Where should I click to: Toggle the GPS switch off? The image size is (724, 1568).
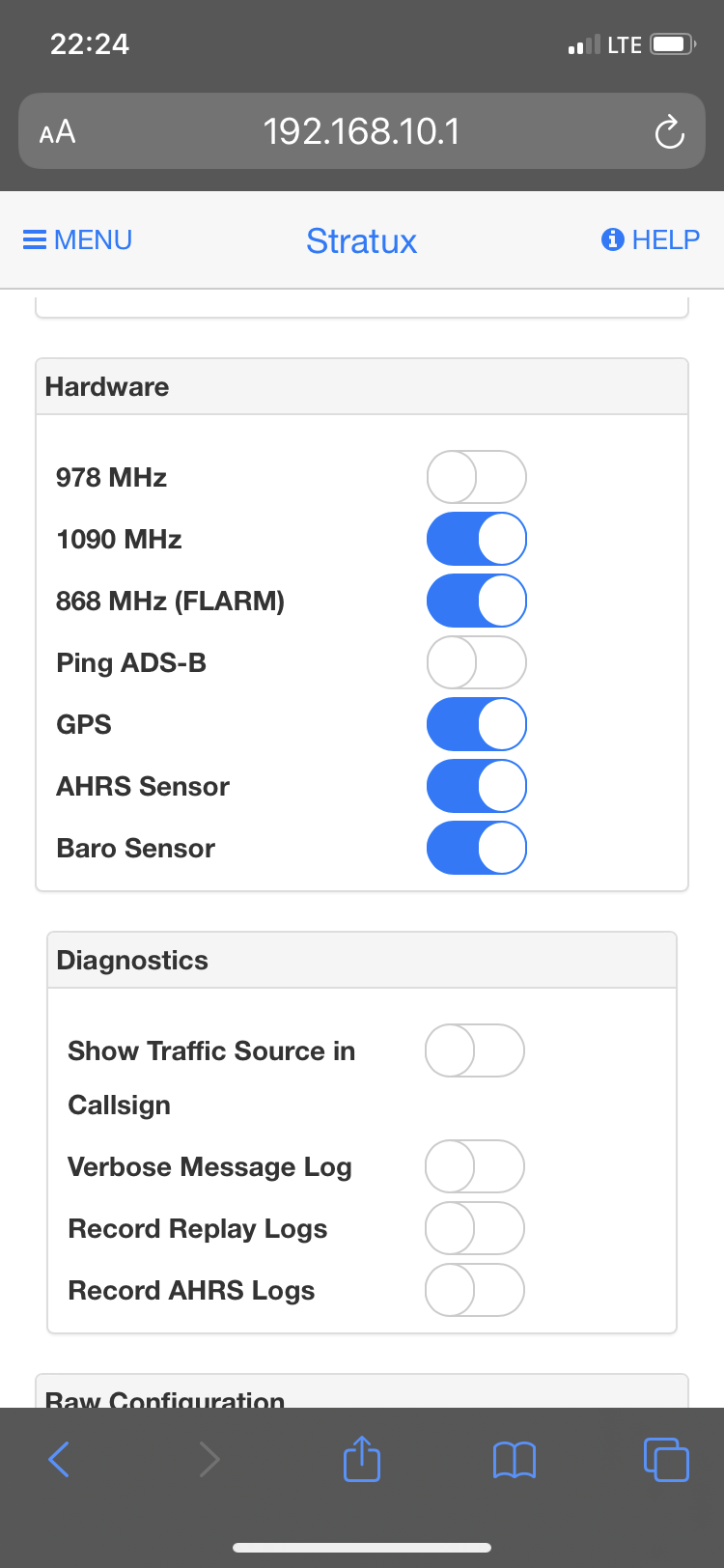(x=477, y=724)
